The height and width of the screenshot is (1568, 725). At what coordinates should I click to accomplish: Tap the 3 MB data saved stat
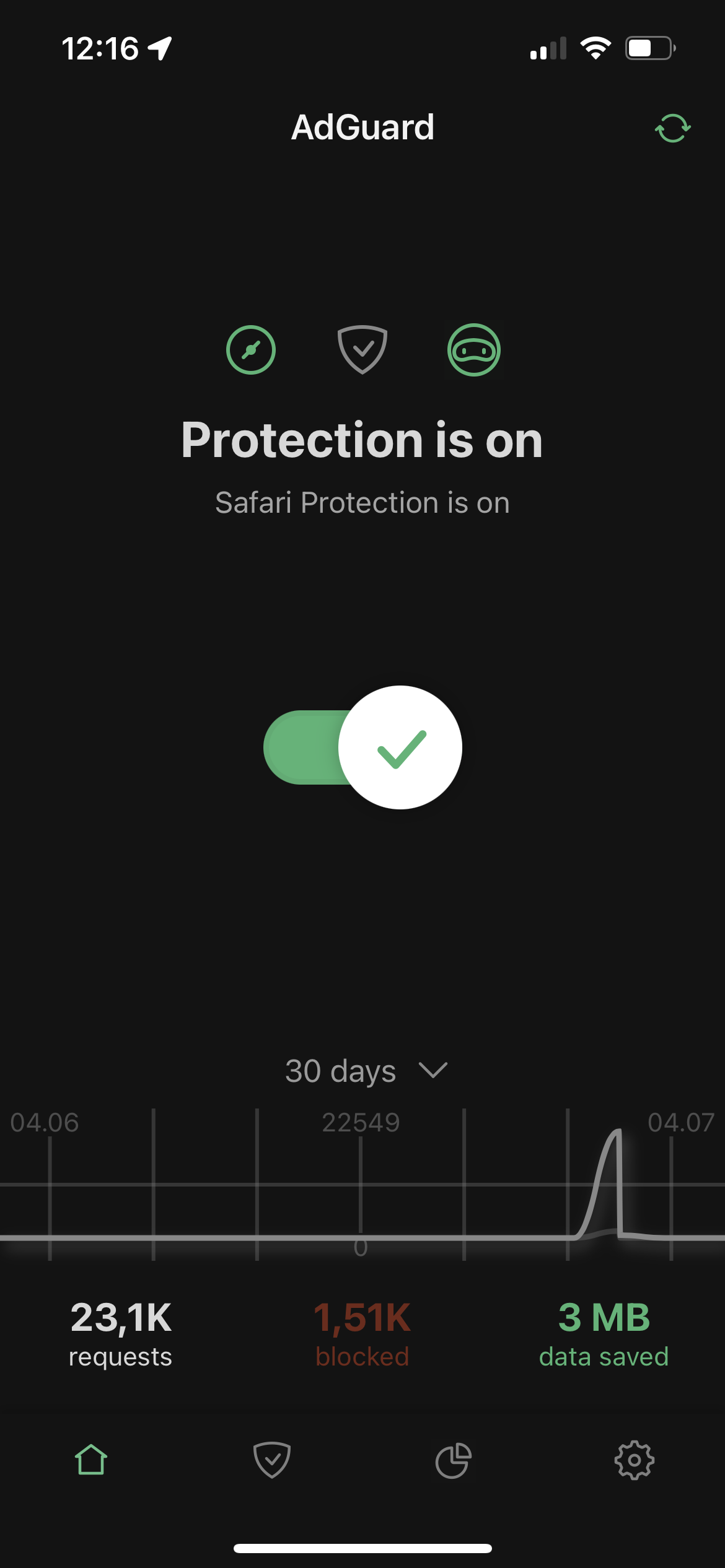point(604,1335)
